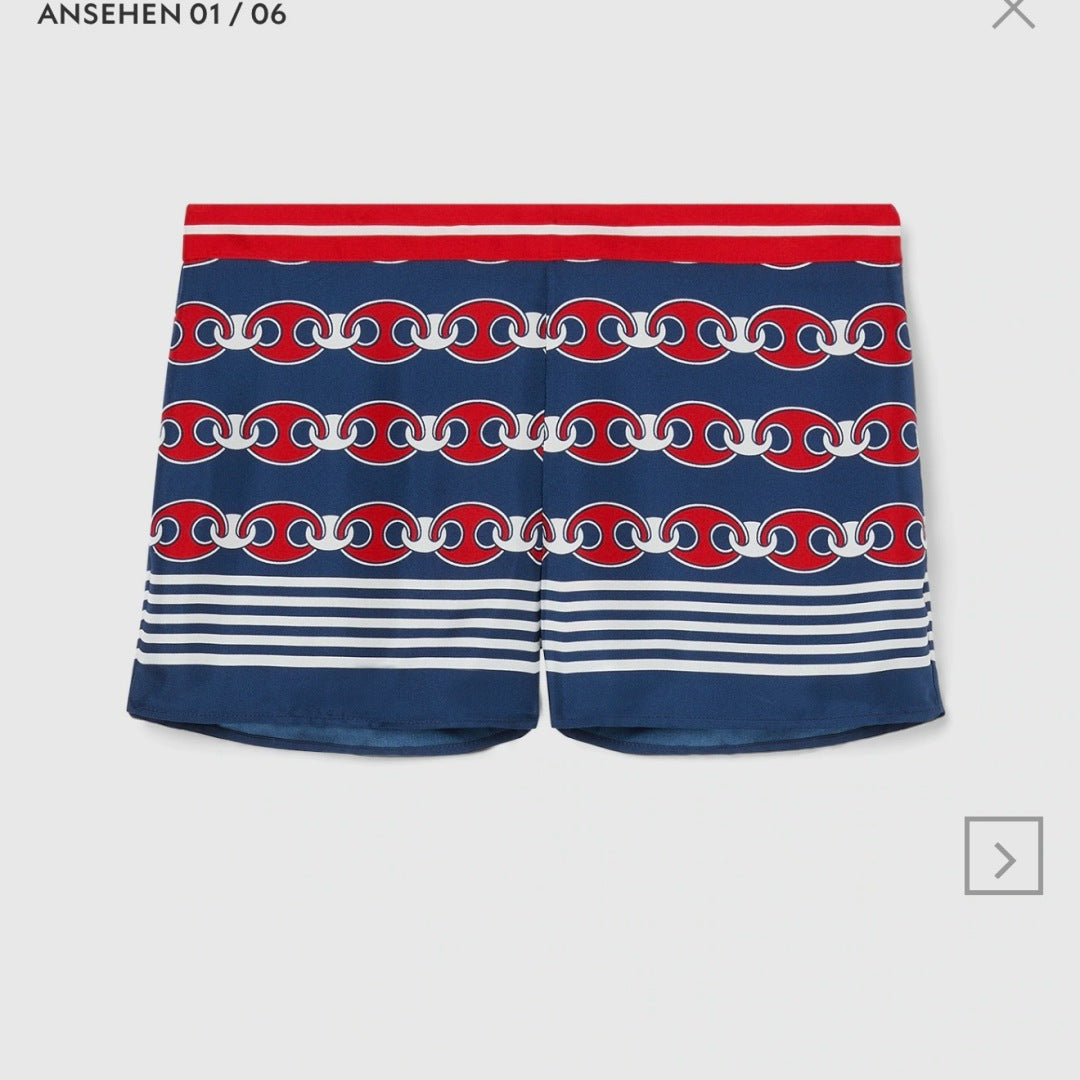The height and width of the screenshot is (1080, 1080).
Task: Go to the next product image
Action: tap(1003, 856)
